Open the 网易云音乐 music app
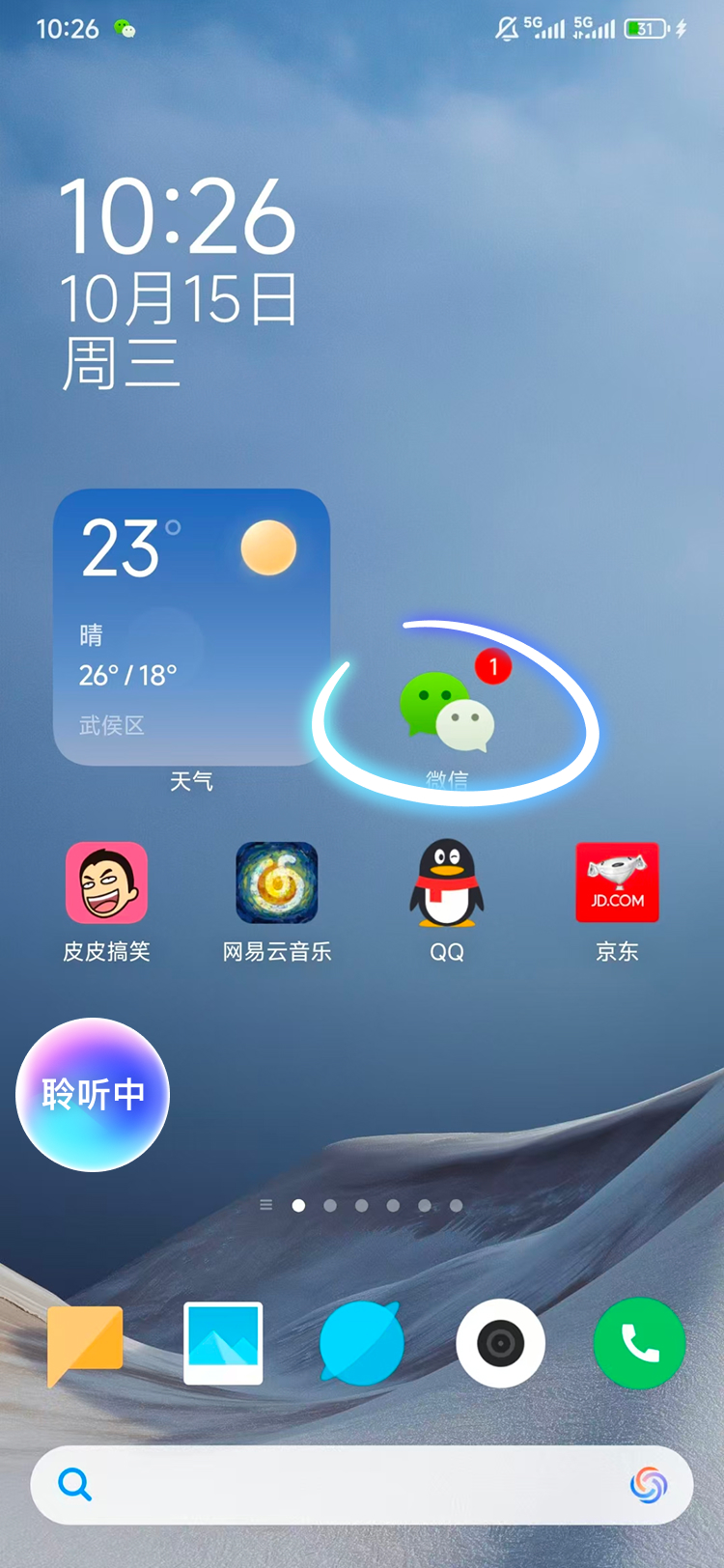This screenshot has width=724, height=1568. [276, 882]
